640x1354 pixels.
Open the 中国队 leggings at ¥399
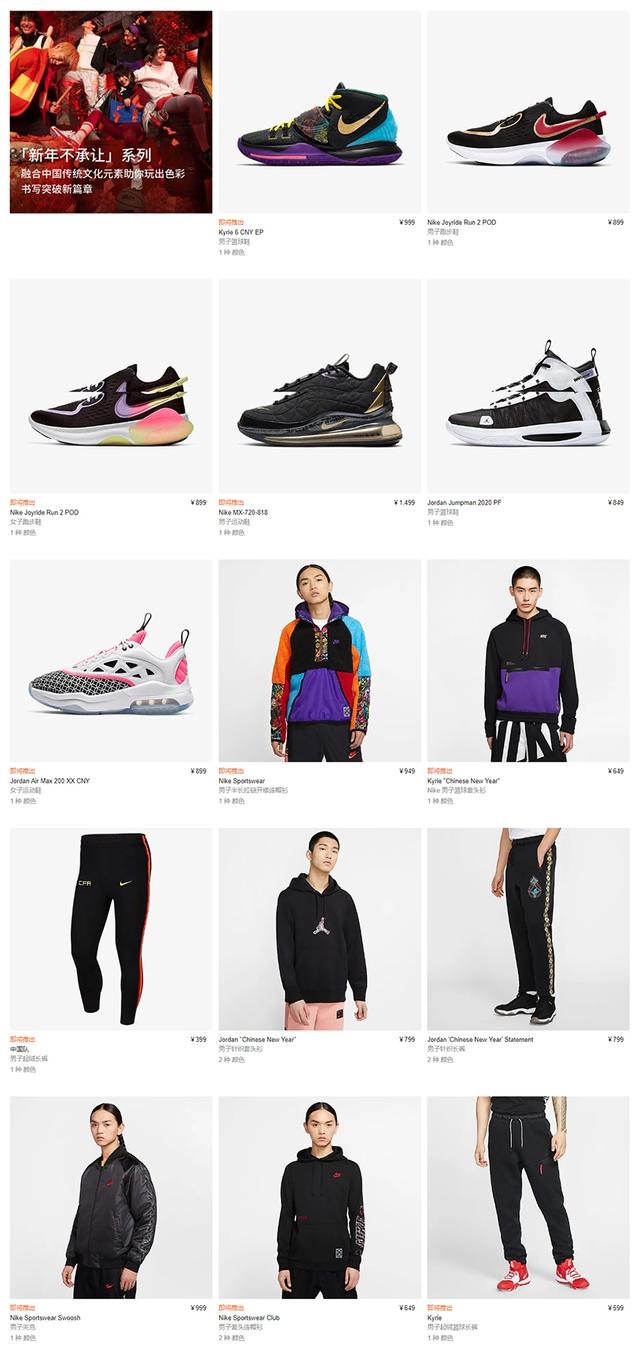click(110, 928)
